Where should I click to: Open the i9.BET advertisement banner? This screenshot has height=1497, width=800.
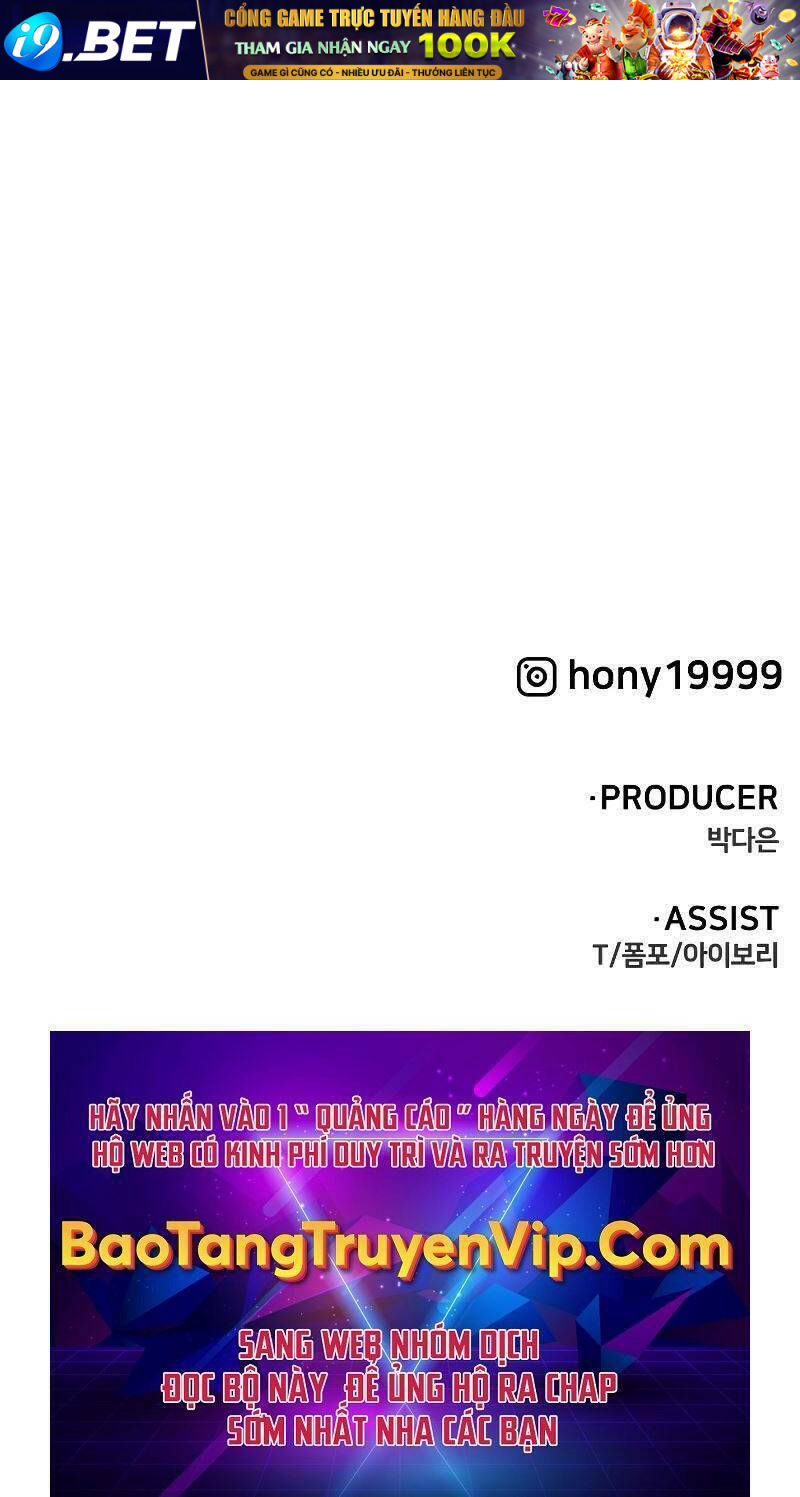click(x=400, y=40)
